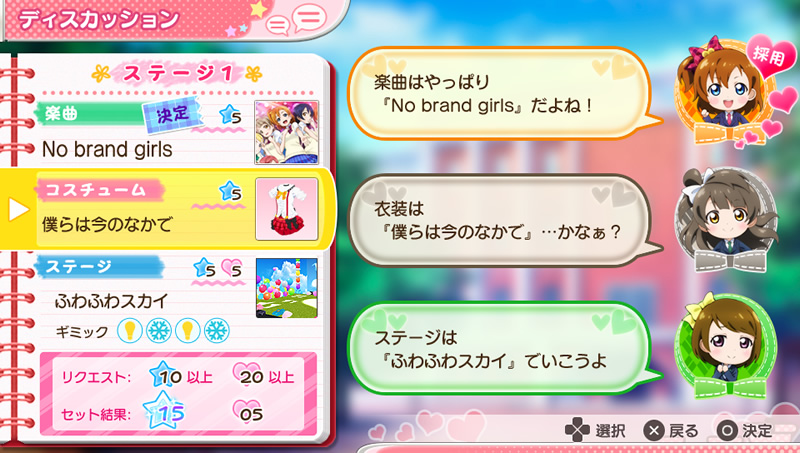Confirm with the 決定 button

[745, 431]
